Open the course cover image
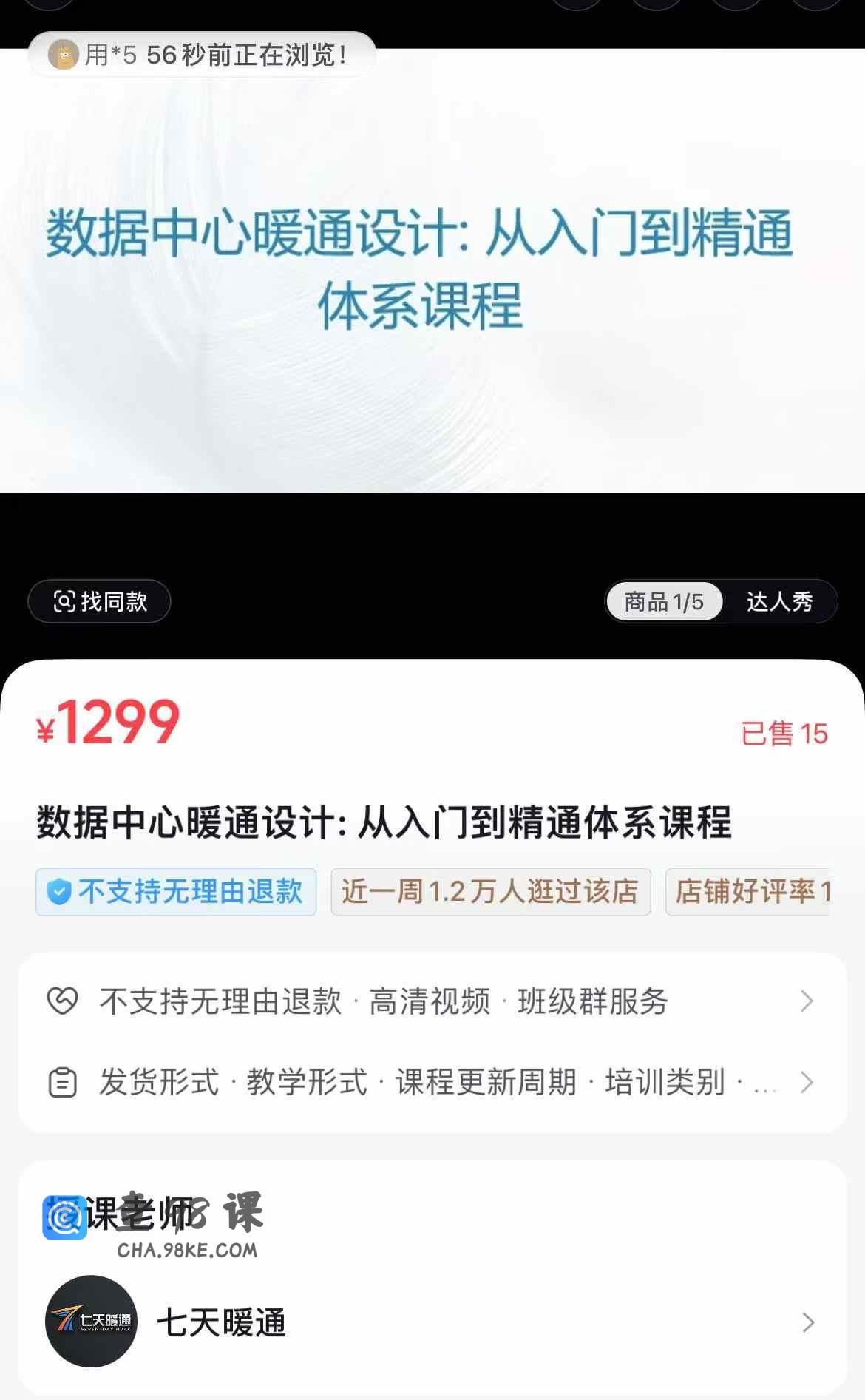This screenshot has width=865, height=1400. click(432, 271)
